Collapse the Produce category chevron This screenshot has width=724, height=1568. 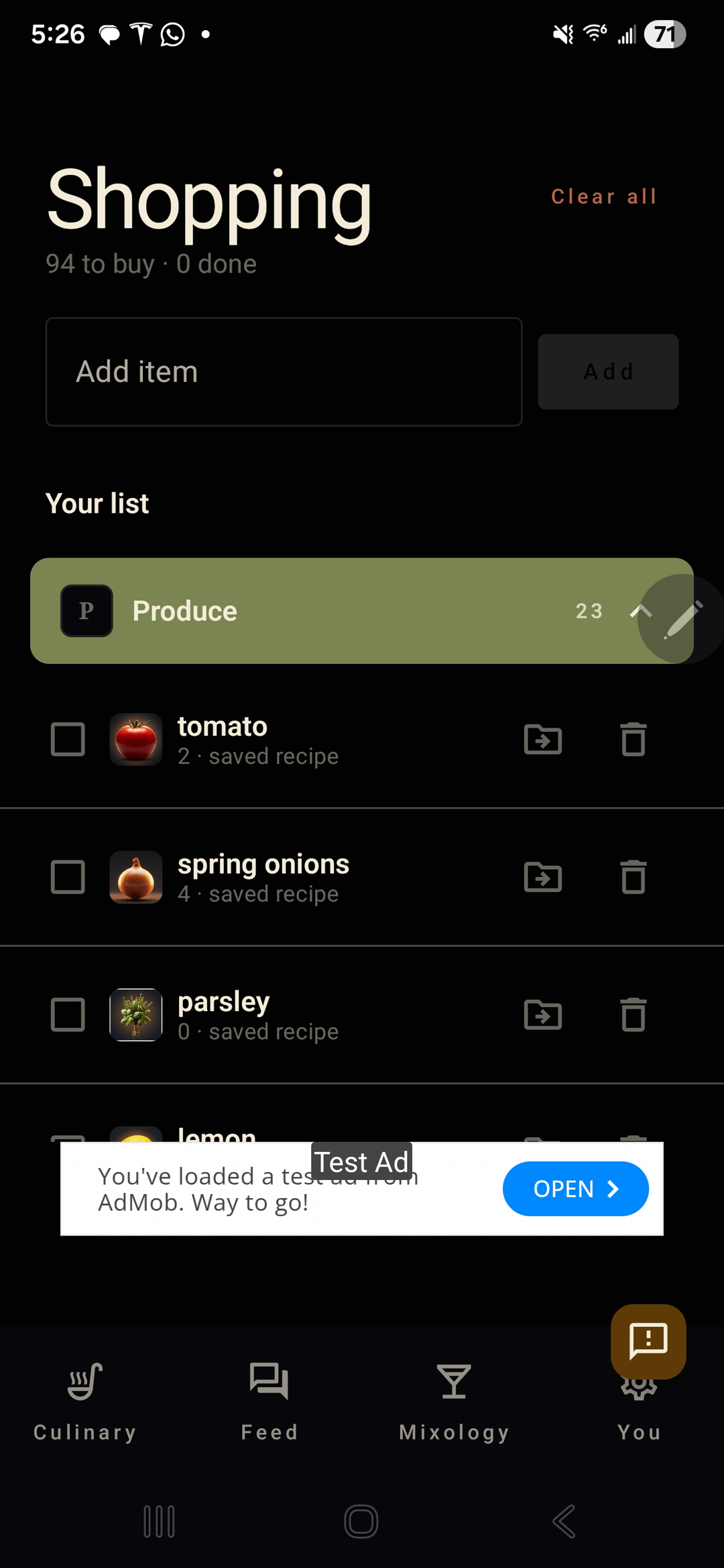click(642, 610)
